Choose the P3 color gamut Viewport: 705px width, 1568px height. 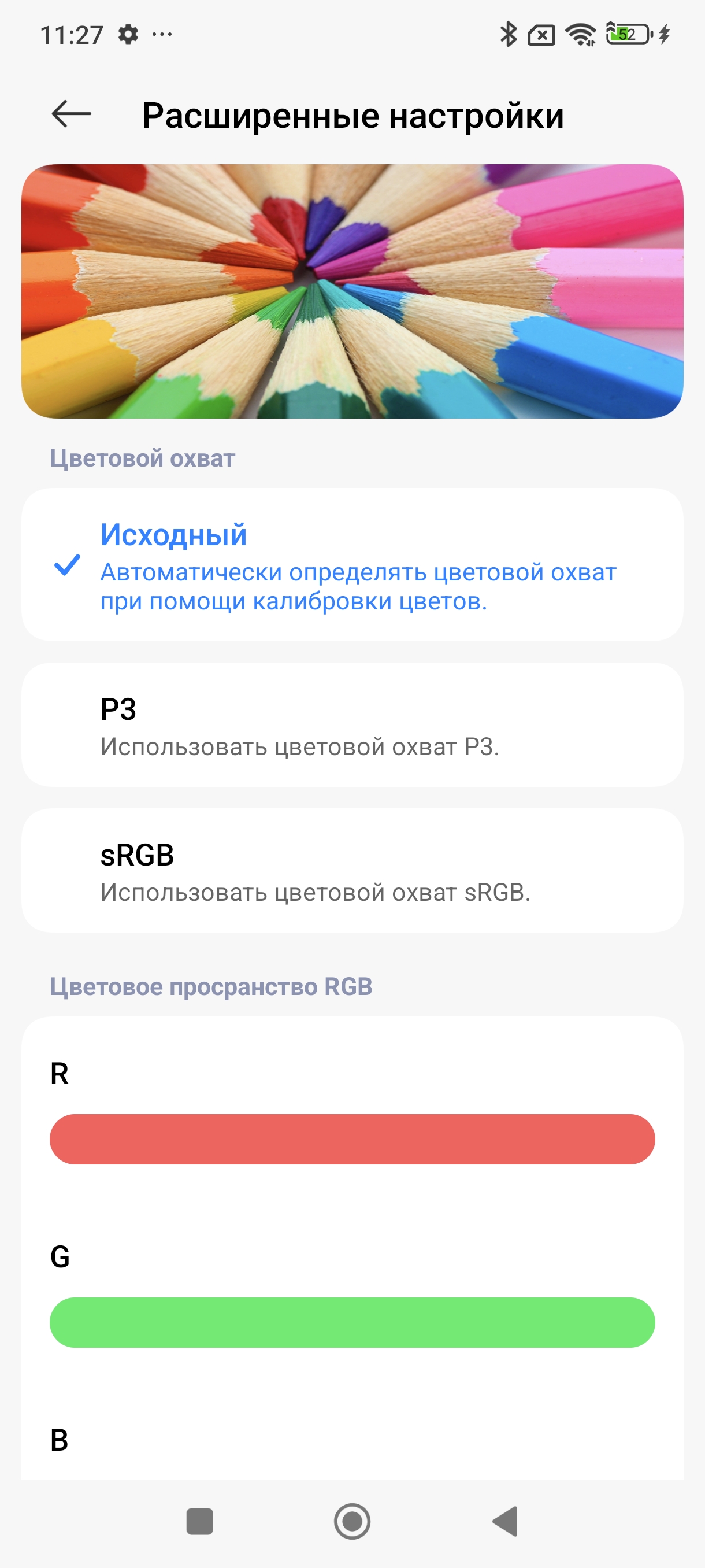pos(351,724)
